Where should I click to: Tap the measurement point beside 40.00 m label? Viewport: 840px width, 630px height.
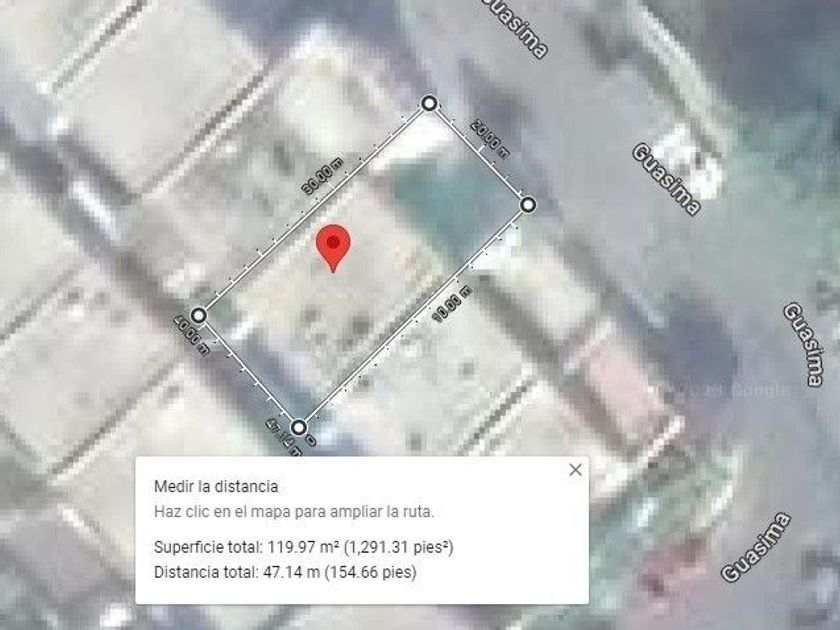[x=199, y=315]
